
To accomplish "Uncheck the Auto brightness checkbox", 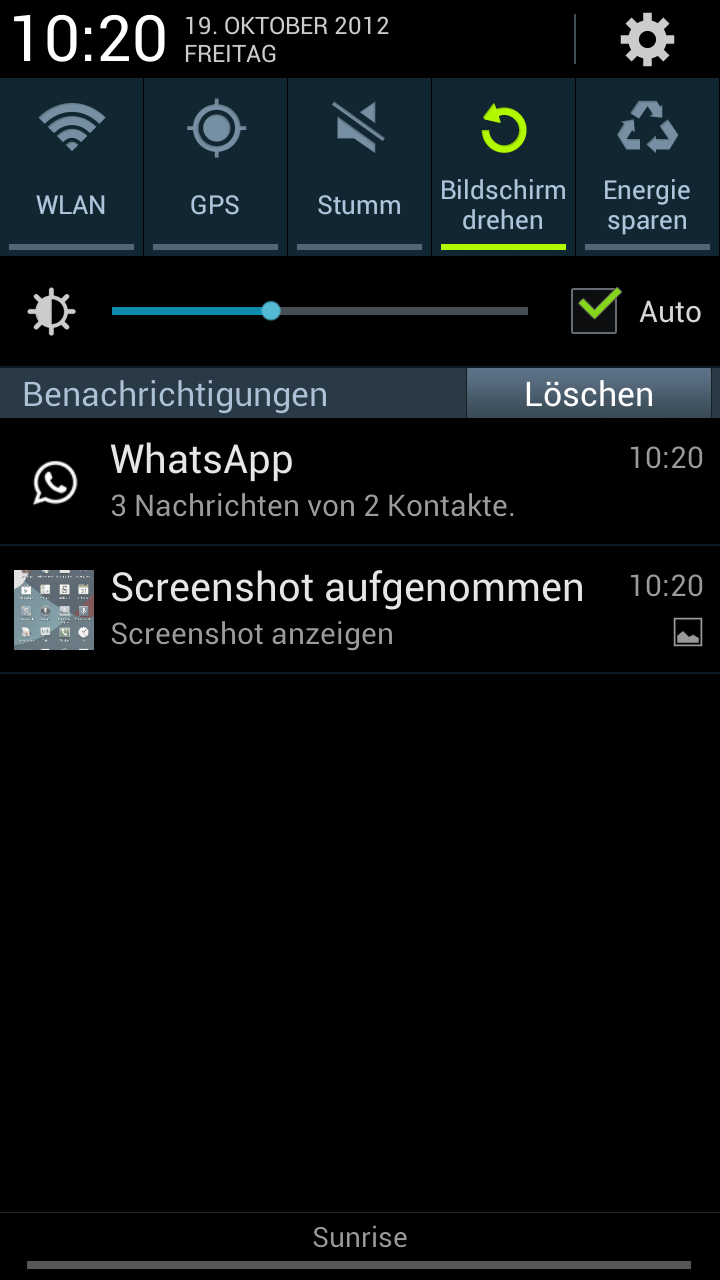I will coord(595,311).
